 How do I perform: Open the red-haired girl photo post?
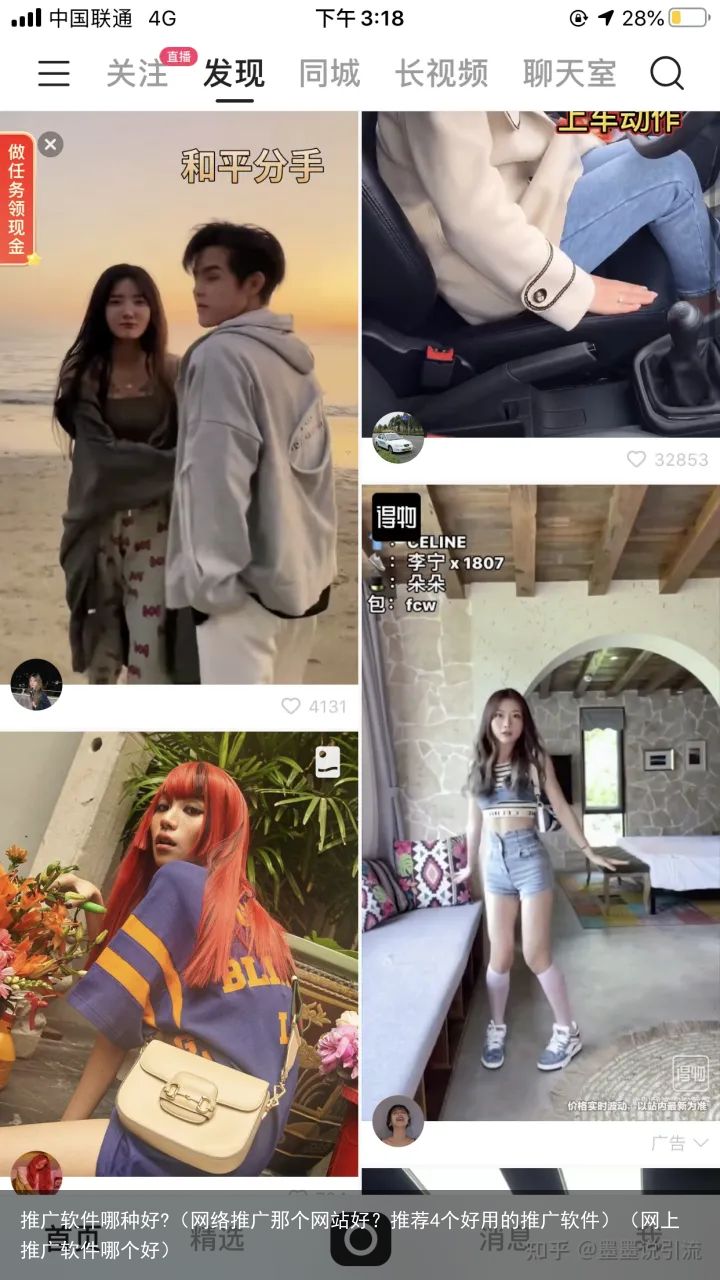coord(180,950)
